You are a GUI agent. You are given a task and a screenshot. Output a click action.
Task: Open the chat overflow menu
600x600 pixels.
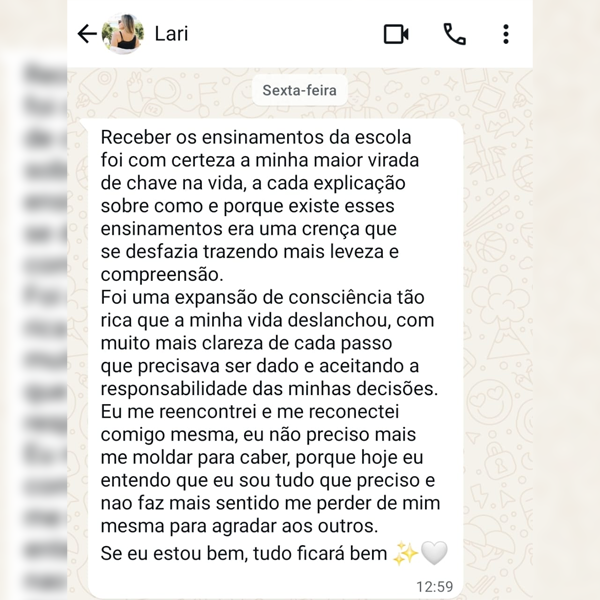click(x=506, y=34)
